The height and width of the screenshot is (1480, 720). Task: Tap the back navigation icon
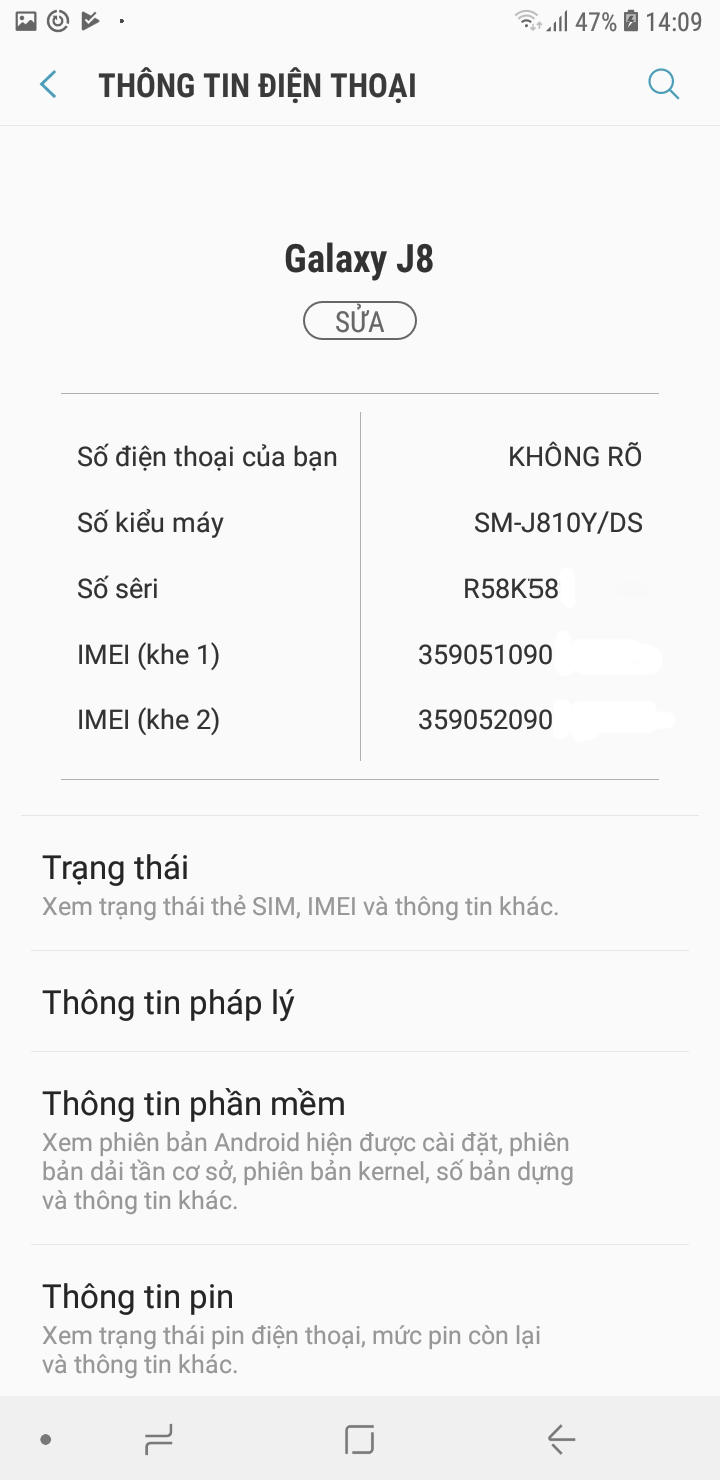560,1438
